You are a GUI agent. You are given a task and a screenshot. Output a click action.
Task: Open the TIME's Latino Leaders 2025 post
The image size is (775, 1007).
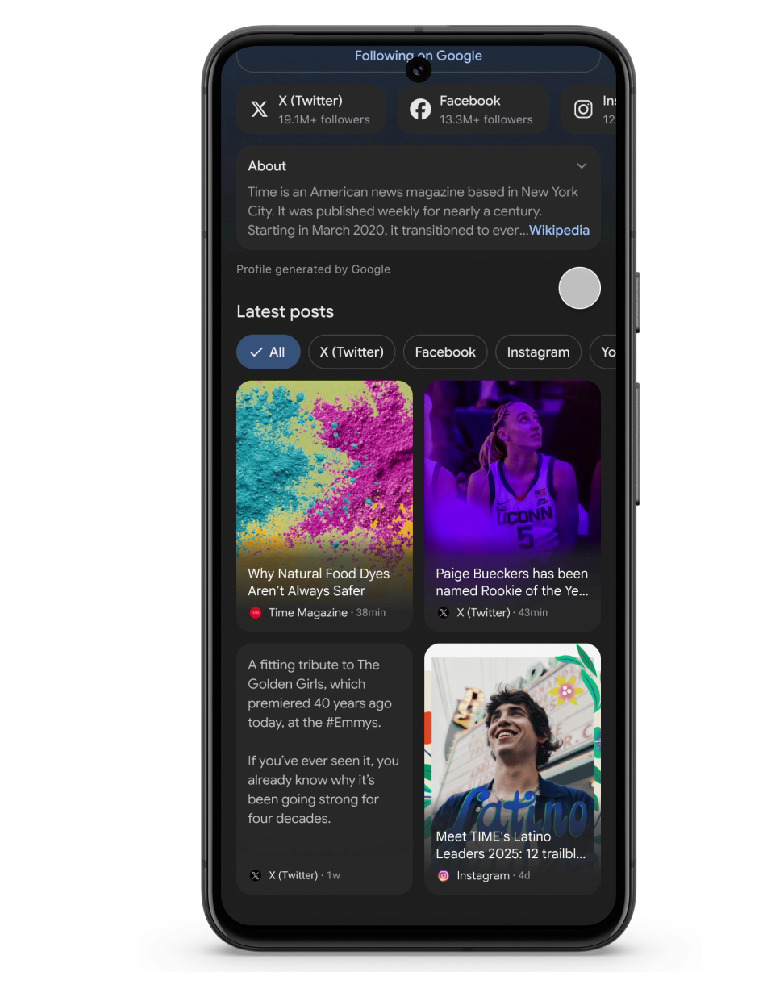coord(512,768)
